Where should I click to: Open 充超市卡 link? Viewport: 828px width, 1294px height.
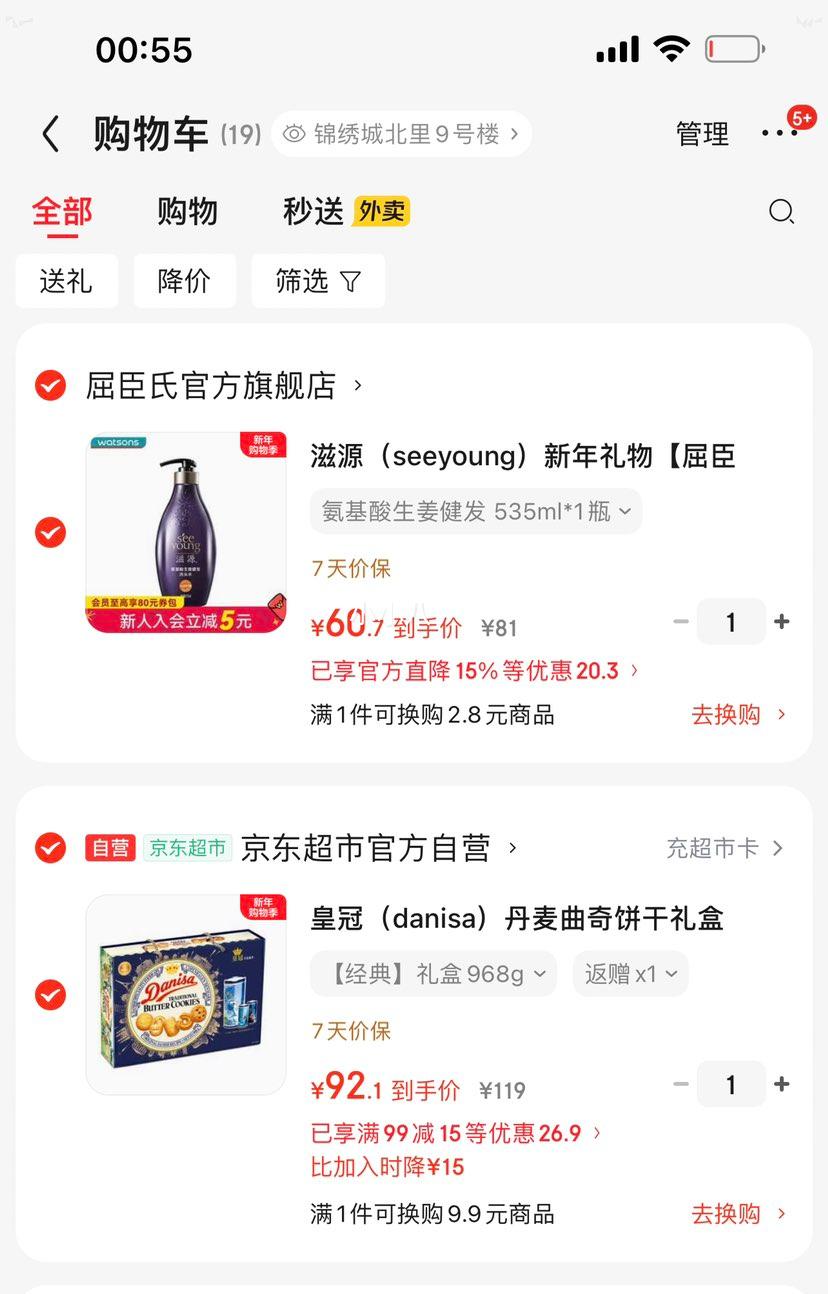724,848
